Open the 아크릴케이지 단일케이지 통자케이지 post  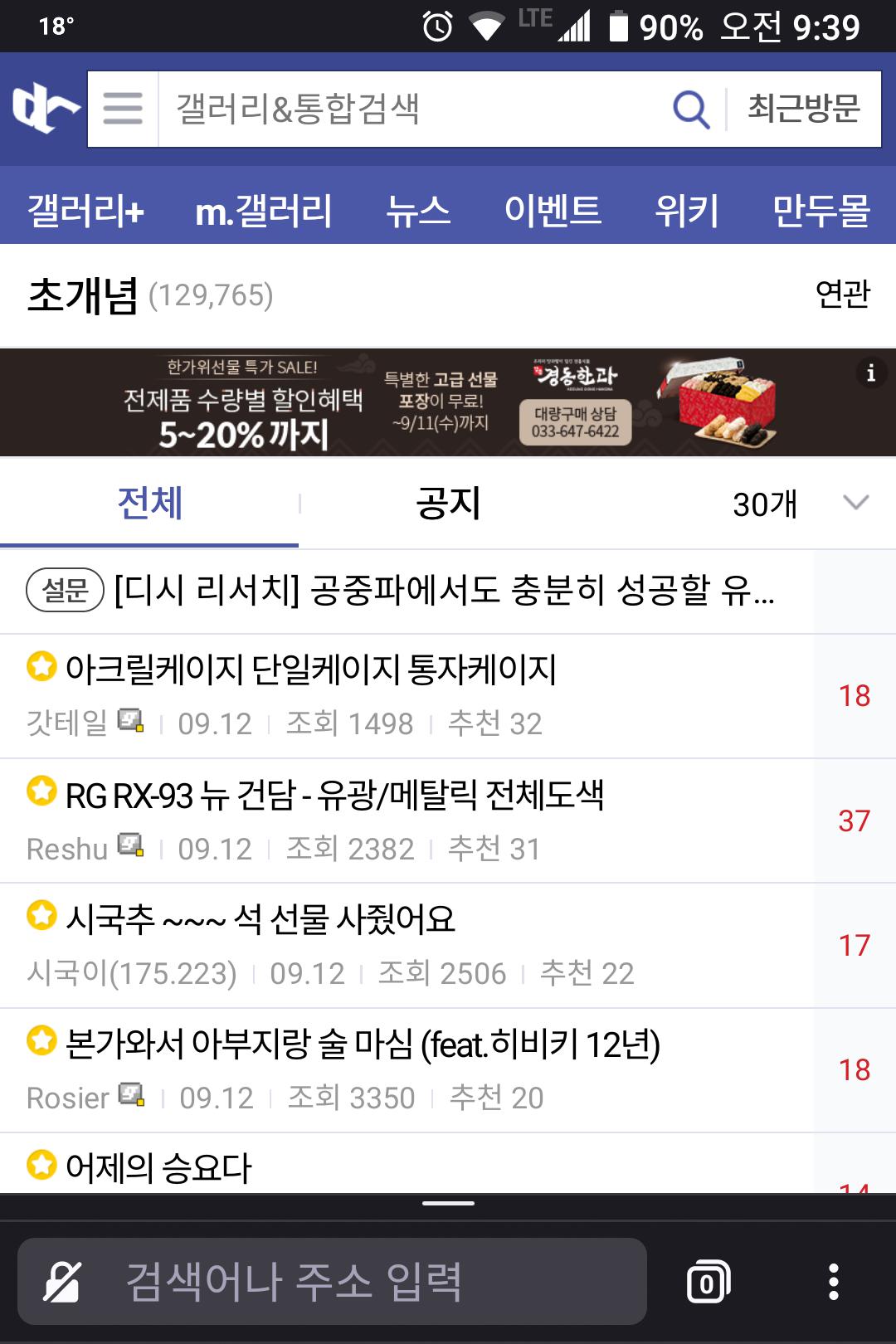(x=311, y=670)
